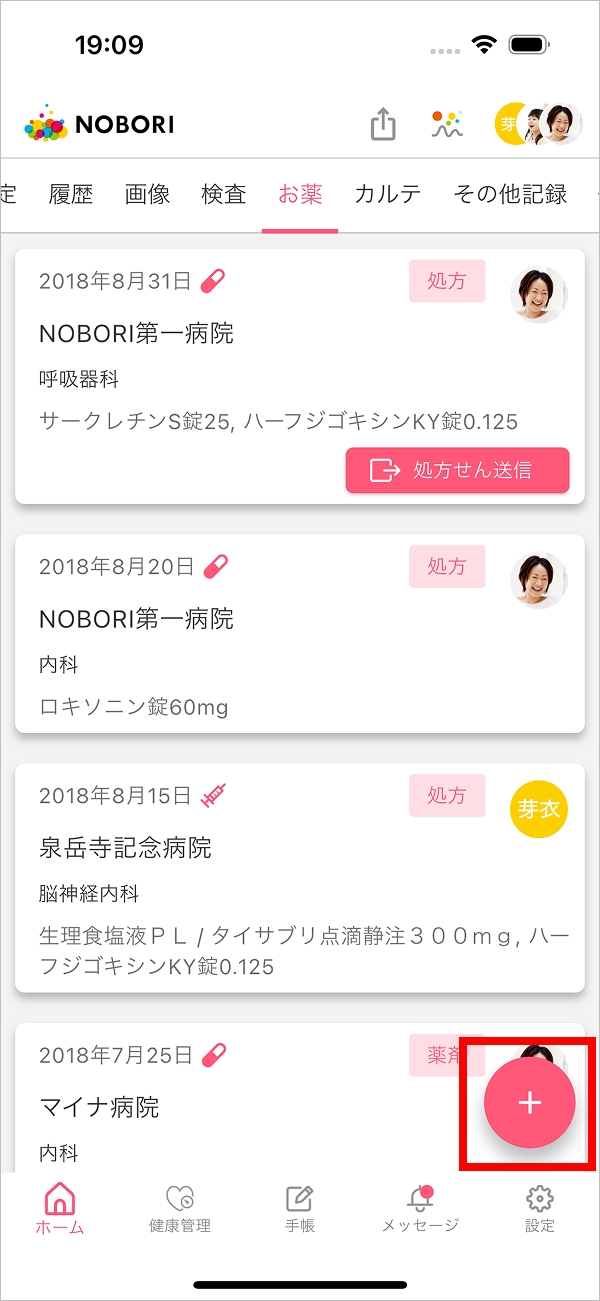Screen dimensions: 600x1301
Task: Go to the ホーム tab
Action: 60,1207
